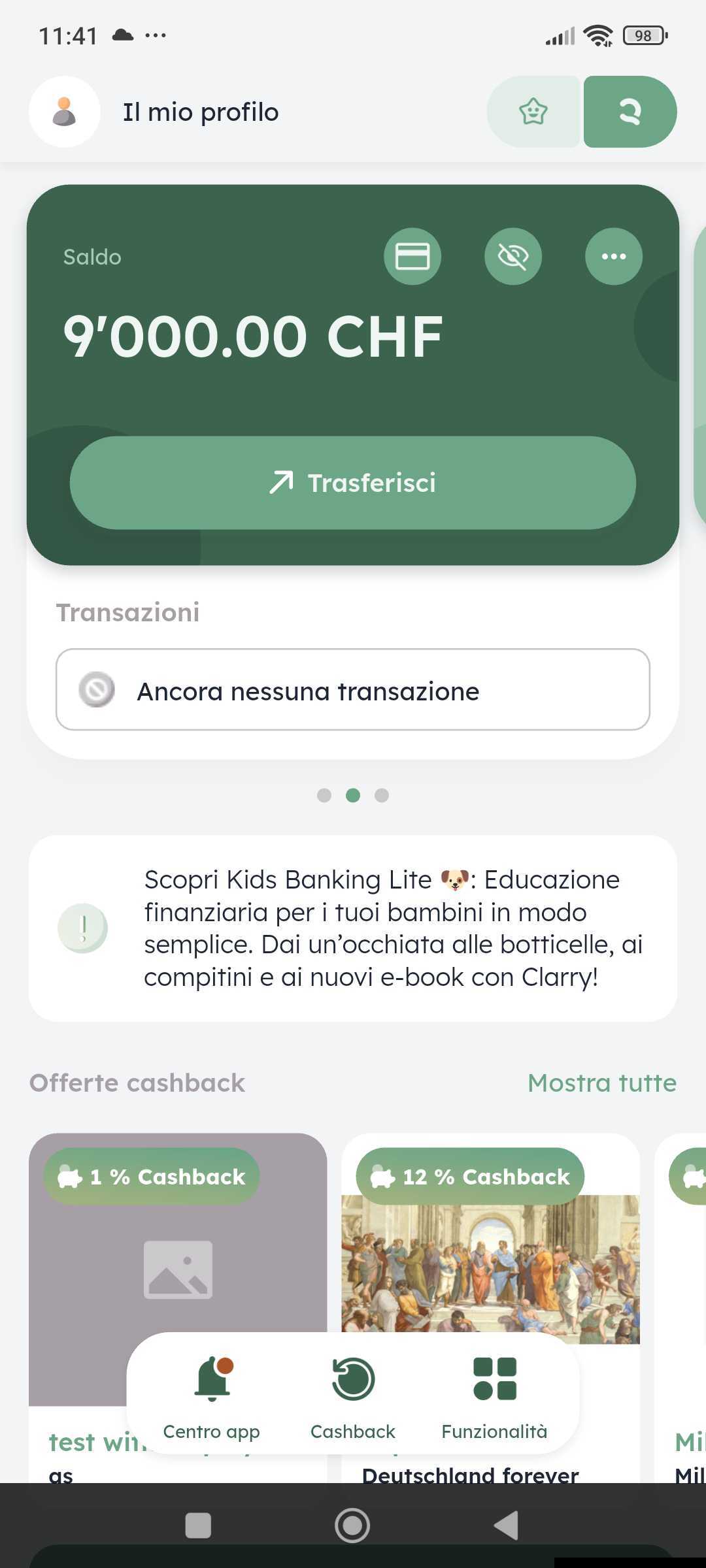Screen dimensions: 706x1568
Task: Show all cashback offers via Mostra tutte
Action: point(601,1083)
